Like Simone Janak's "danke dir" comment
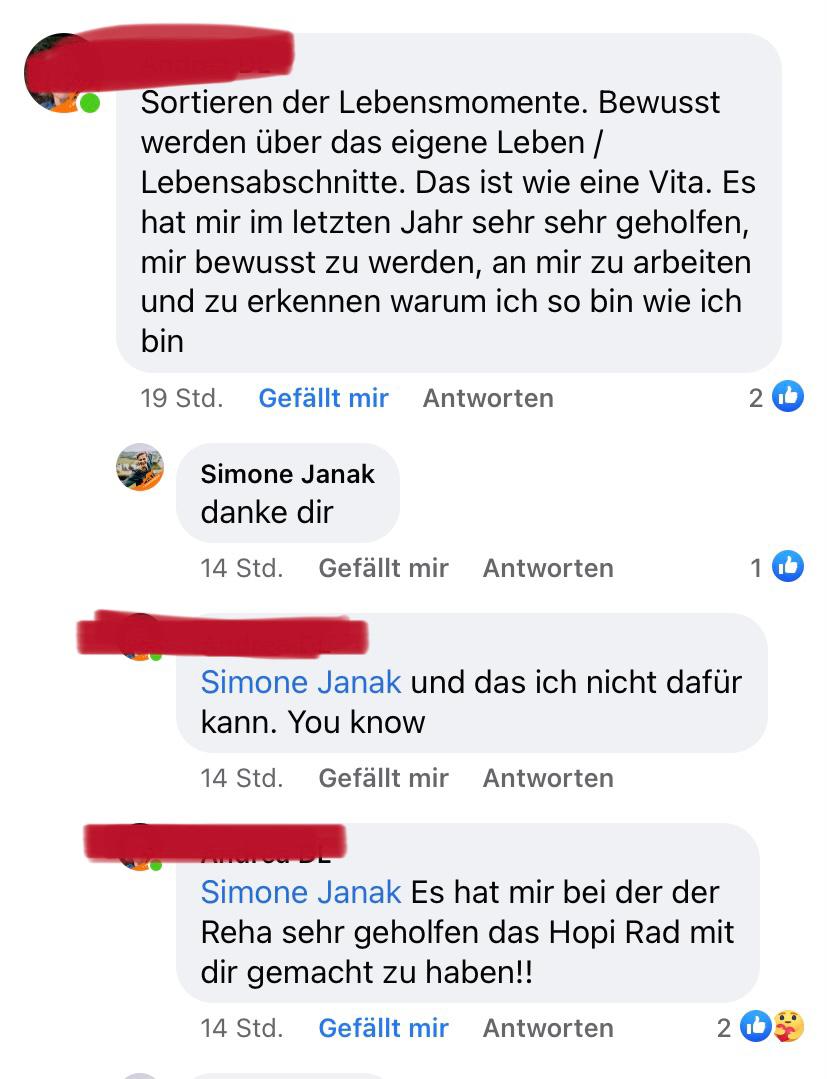Screen dimensions: 827x1079 (383, 568)
